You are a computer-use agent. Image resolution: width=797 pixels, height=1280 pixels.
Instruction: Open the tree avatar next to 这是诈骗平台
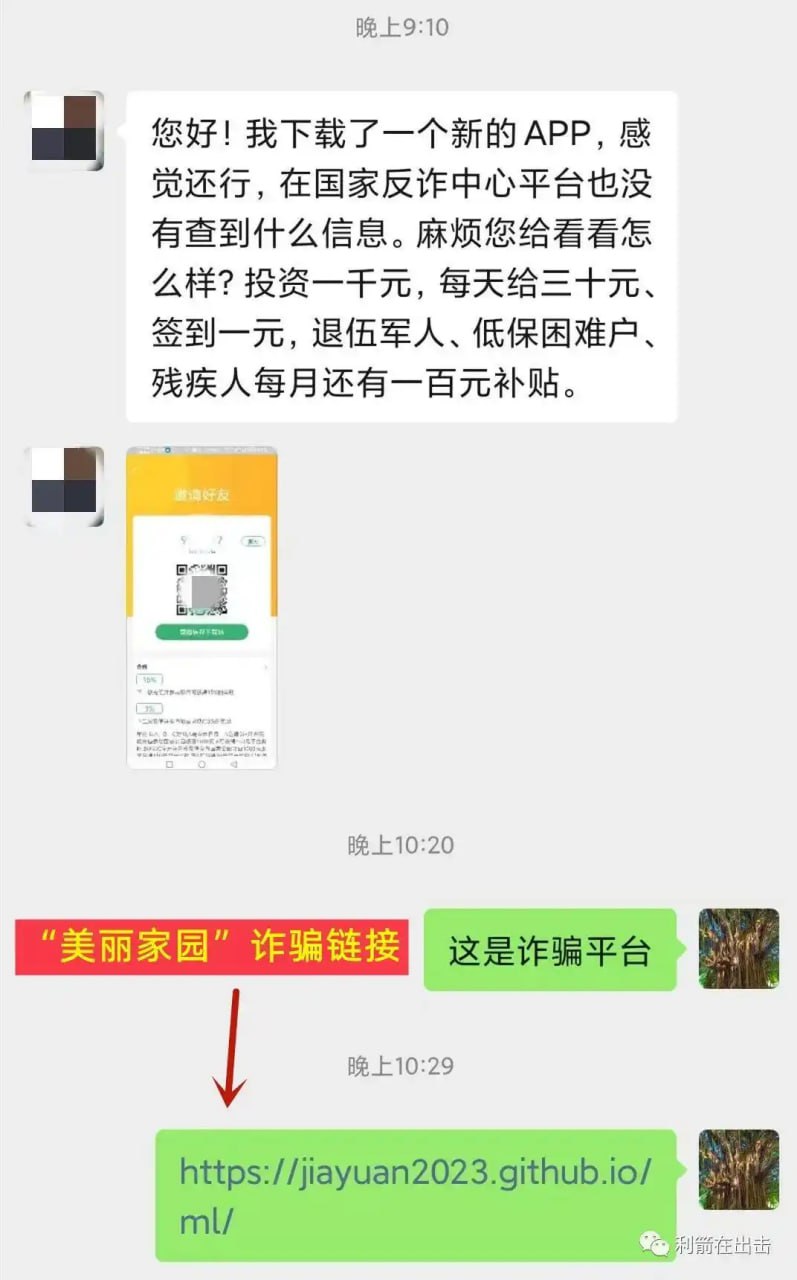(738, 948)
